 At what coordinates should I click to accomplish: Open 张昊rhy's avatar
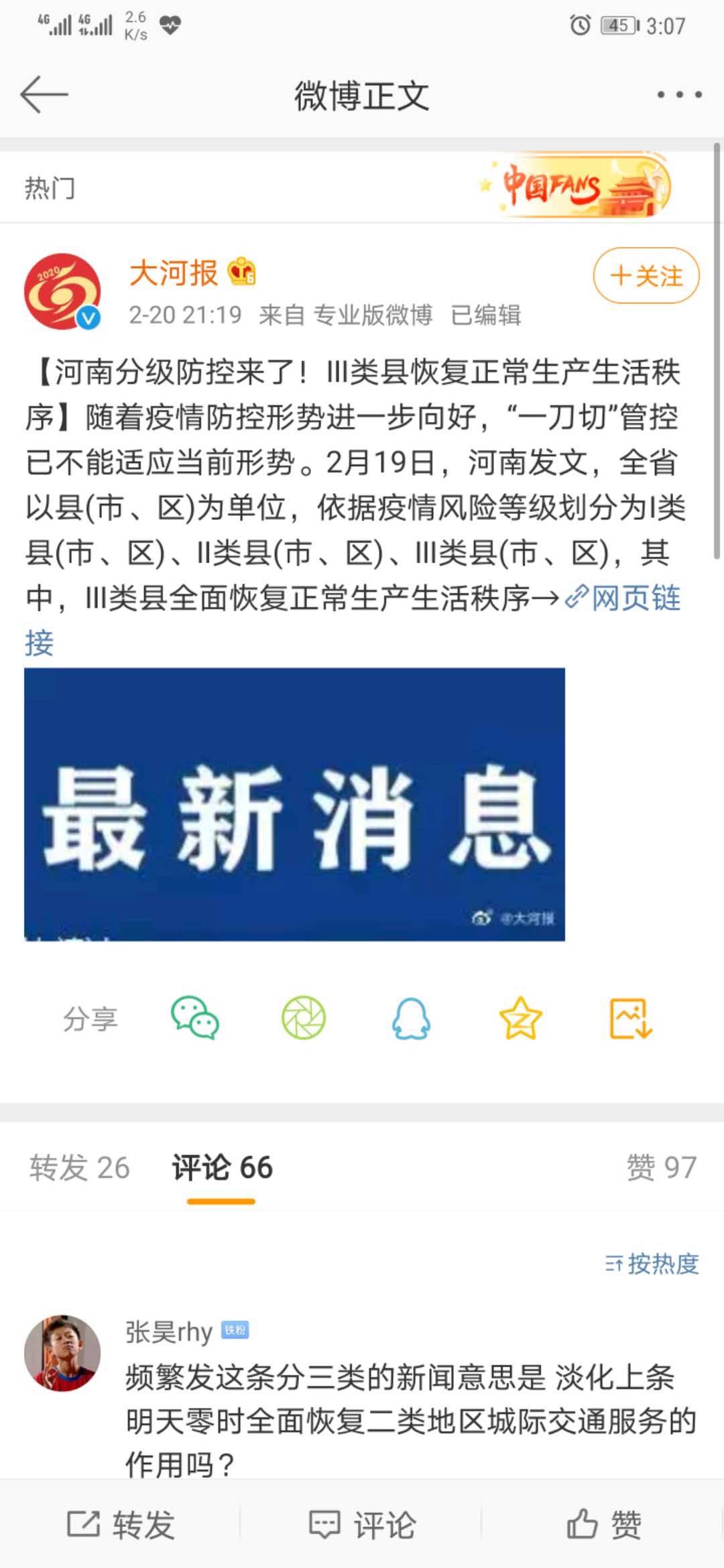[62, 1353]
